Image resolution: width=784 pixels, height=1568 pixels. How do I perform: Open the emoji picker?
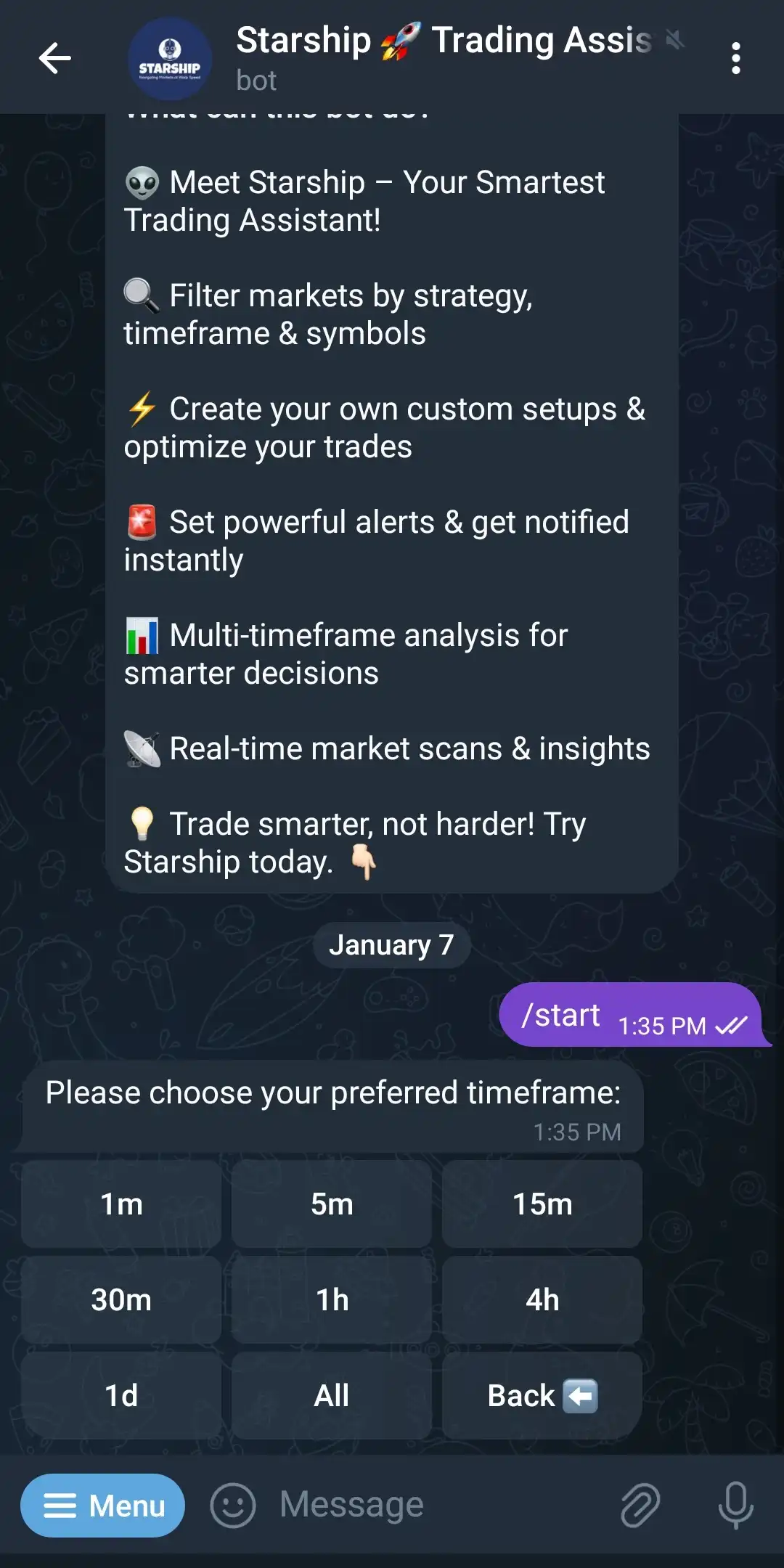tap(233, 1506)
